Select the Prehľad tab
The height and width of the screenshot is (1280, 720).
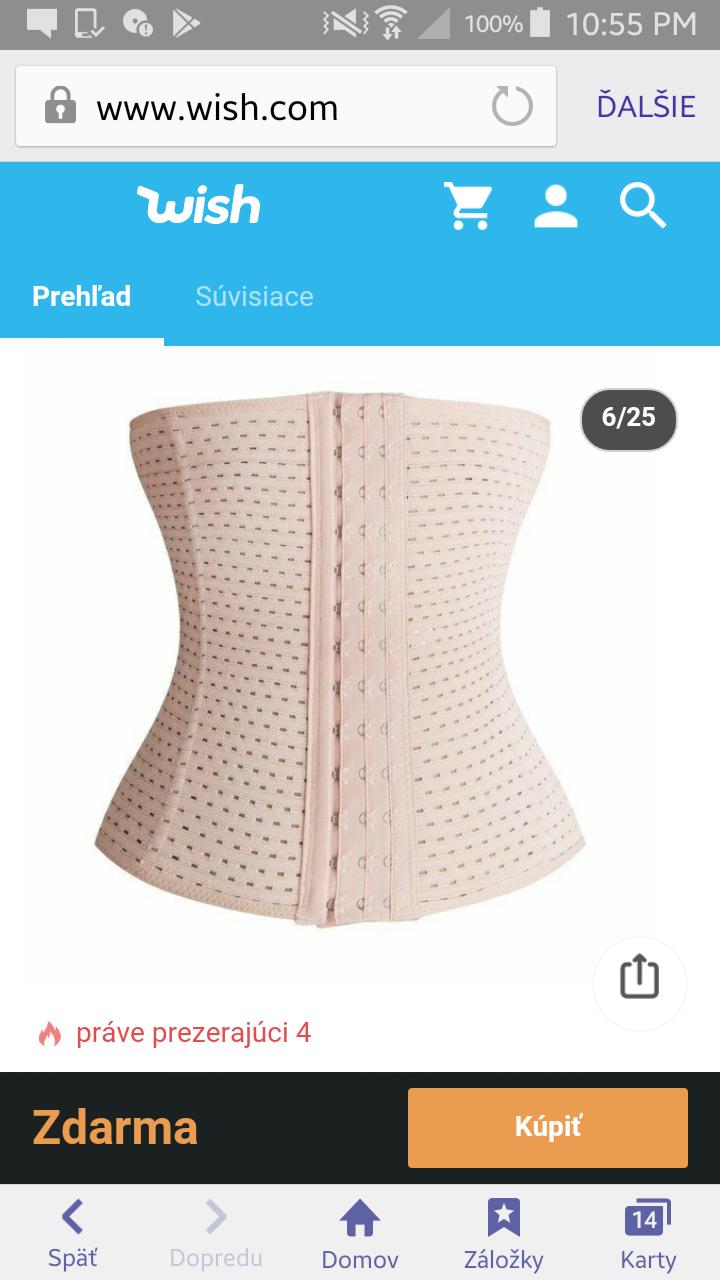(82, 297)
